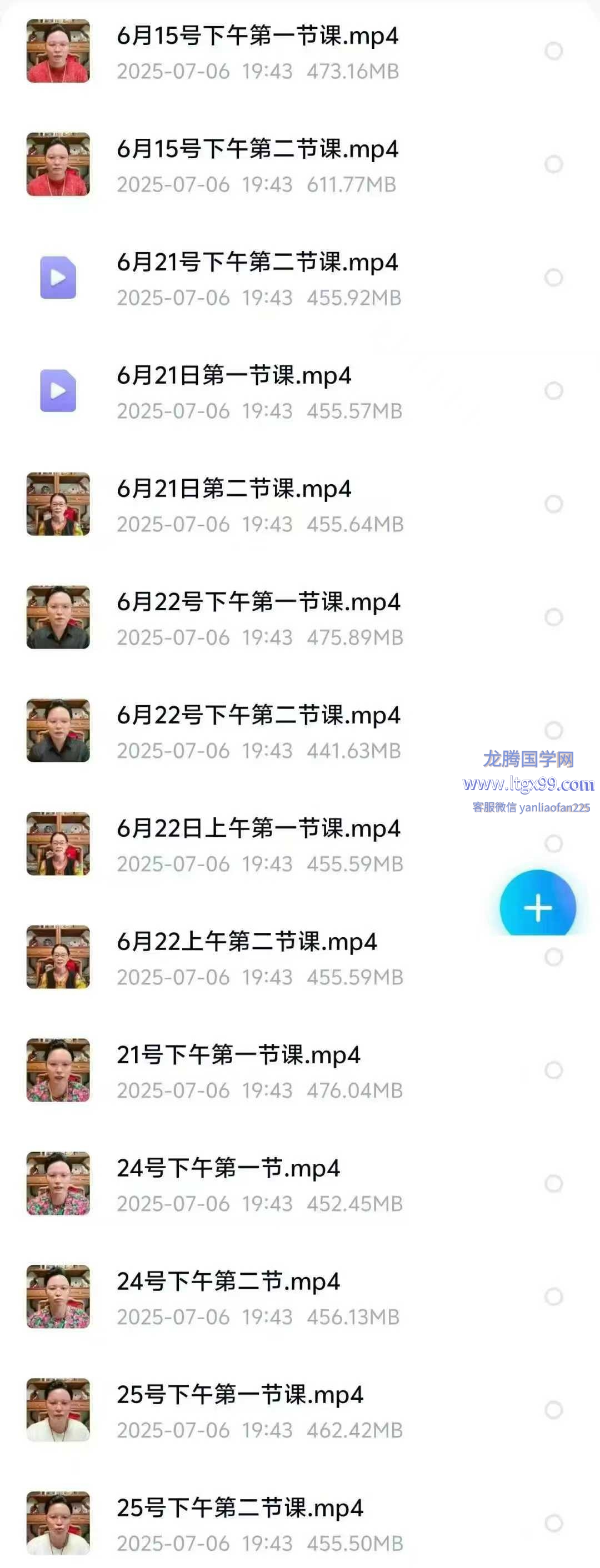Tick the circle beside 6月22号下午第一节课.mp4
This screenshot has width=600, height=1568.
tap(553, 617)
